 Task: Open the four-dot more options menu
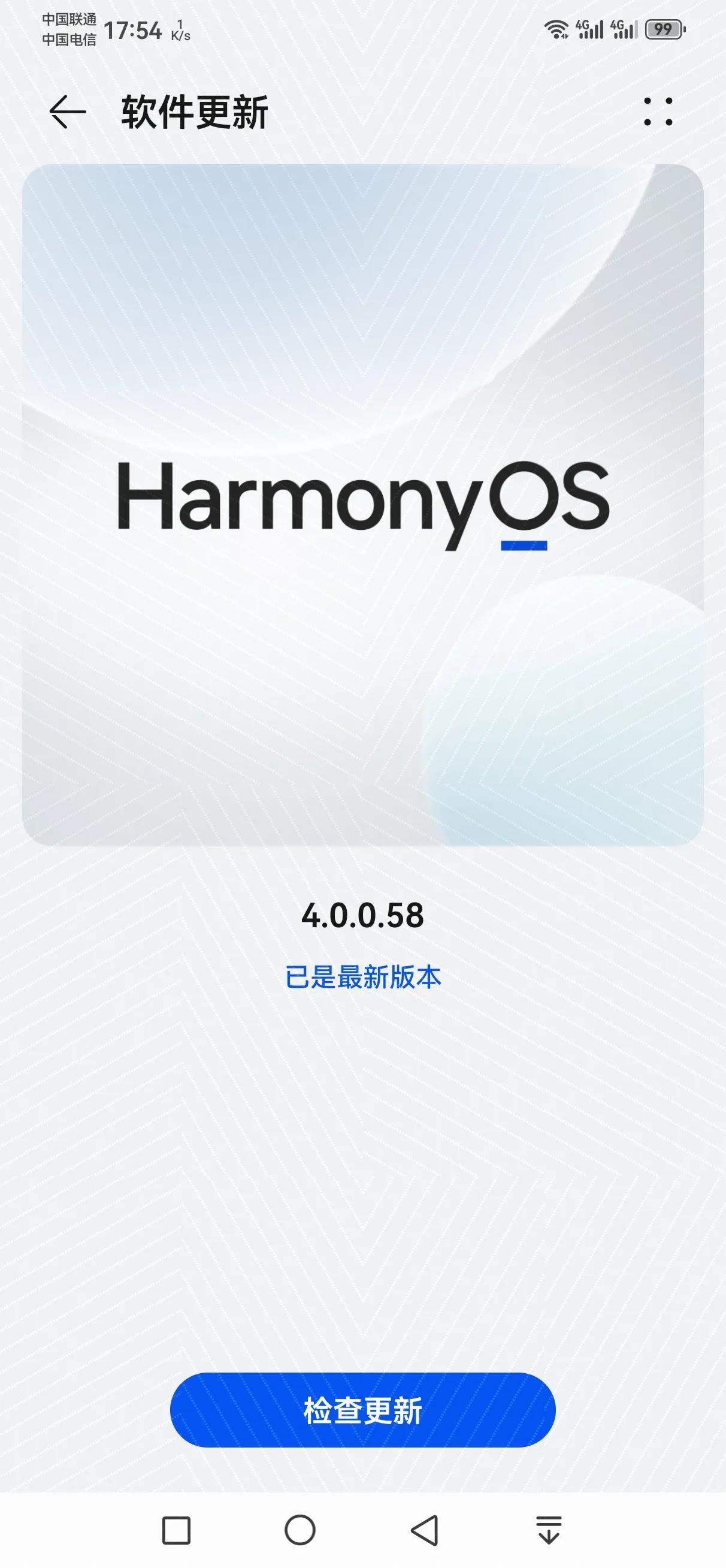[x=658, y=112]
